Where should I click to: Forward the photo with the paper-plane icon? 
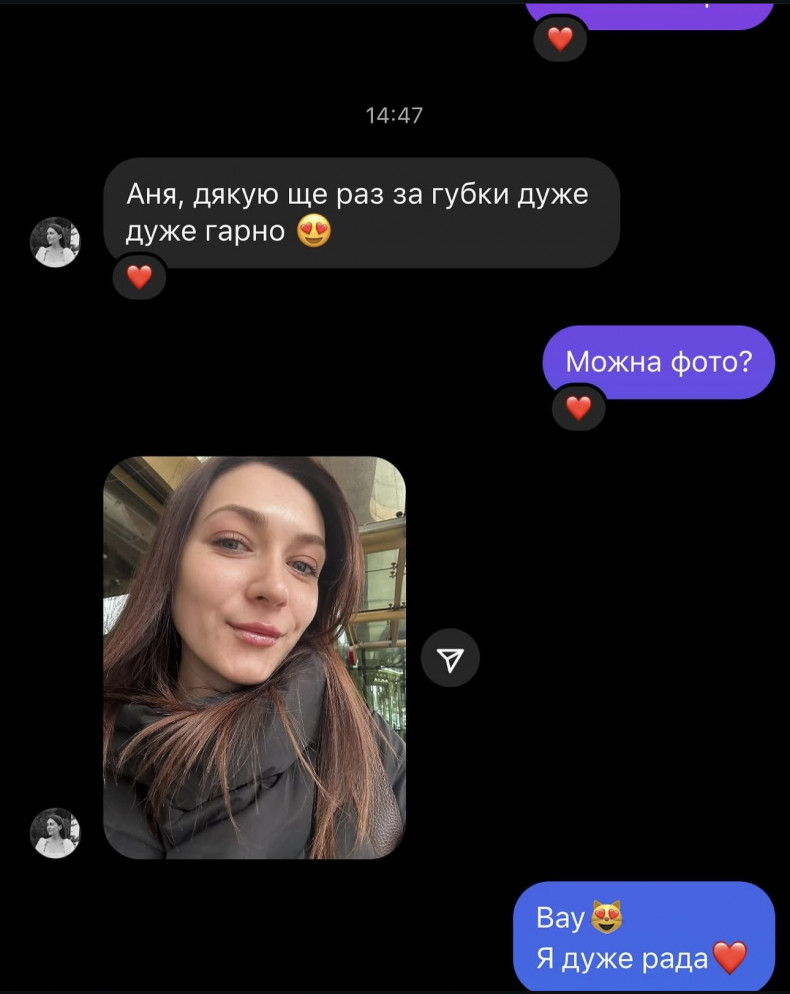pos(450,658)
